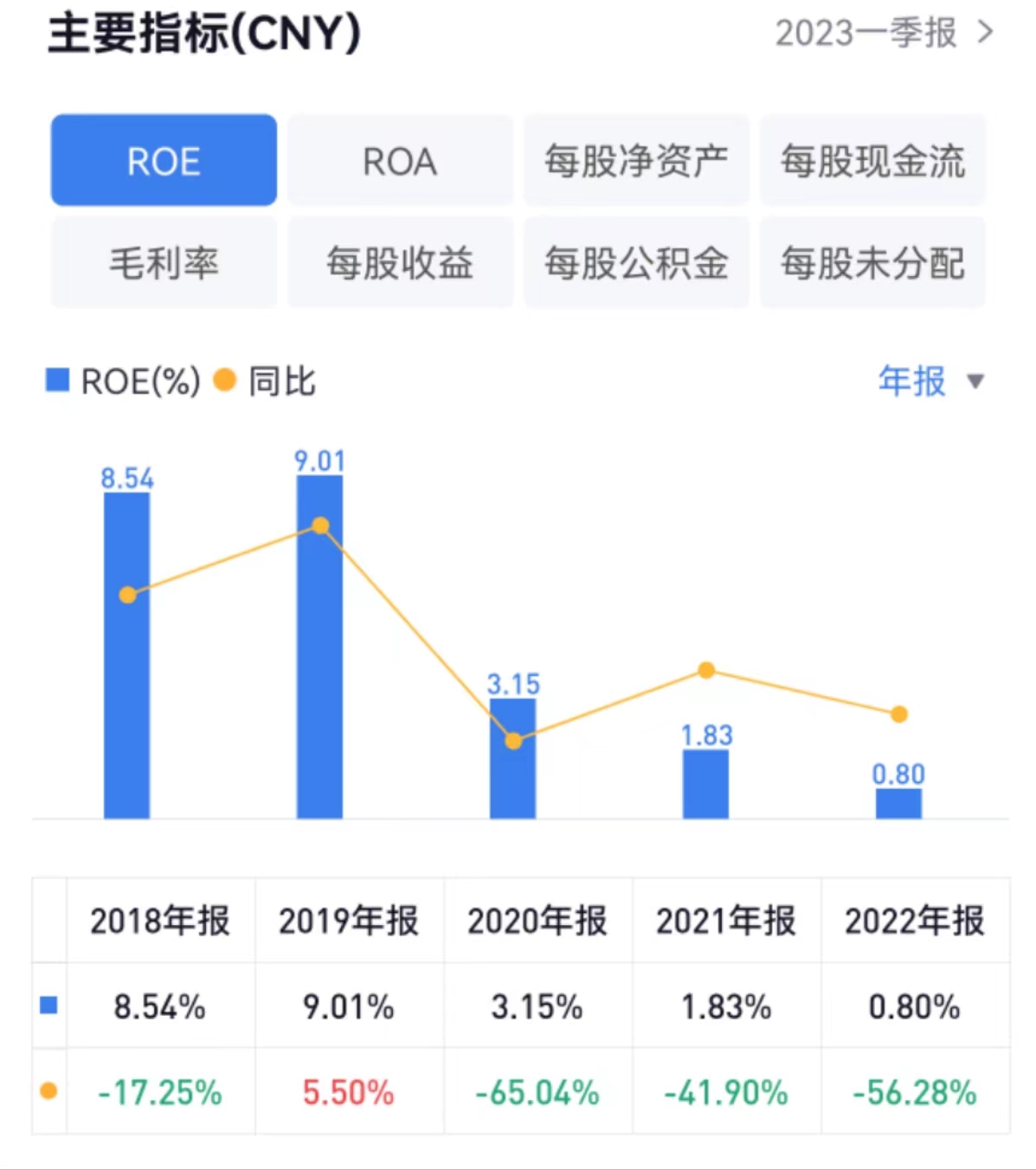The image size is (1036, 1170).
Task: Switch to 每股净资产 indicator
Action: tap(636, 161)
